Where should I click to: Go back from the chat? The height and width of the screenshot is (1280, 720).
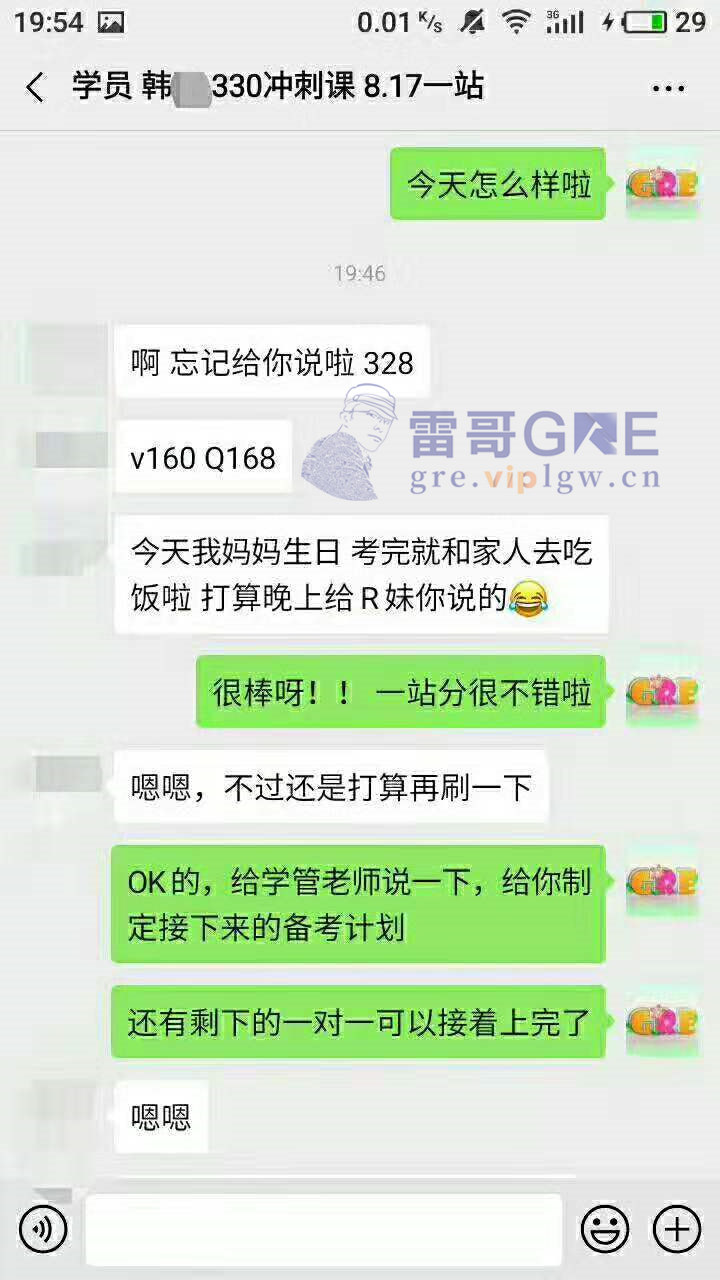pyautogui.click(x=35, y=87)
